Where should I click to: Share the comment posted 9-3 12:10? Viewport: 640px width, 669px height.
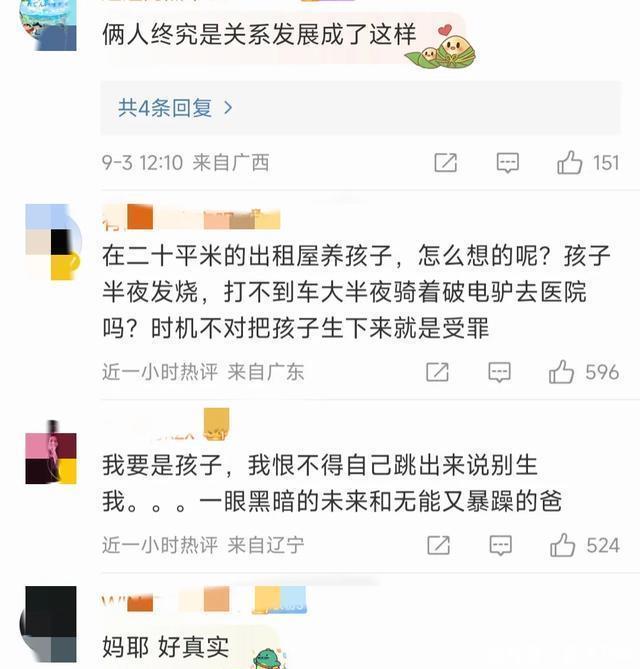(446, 162)
